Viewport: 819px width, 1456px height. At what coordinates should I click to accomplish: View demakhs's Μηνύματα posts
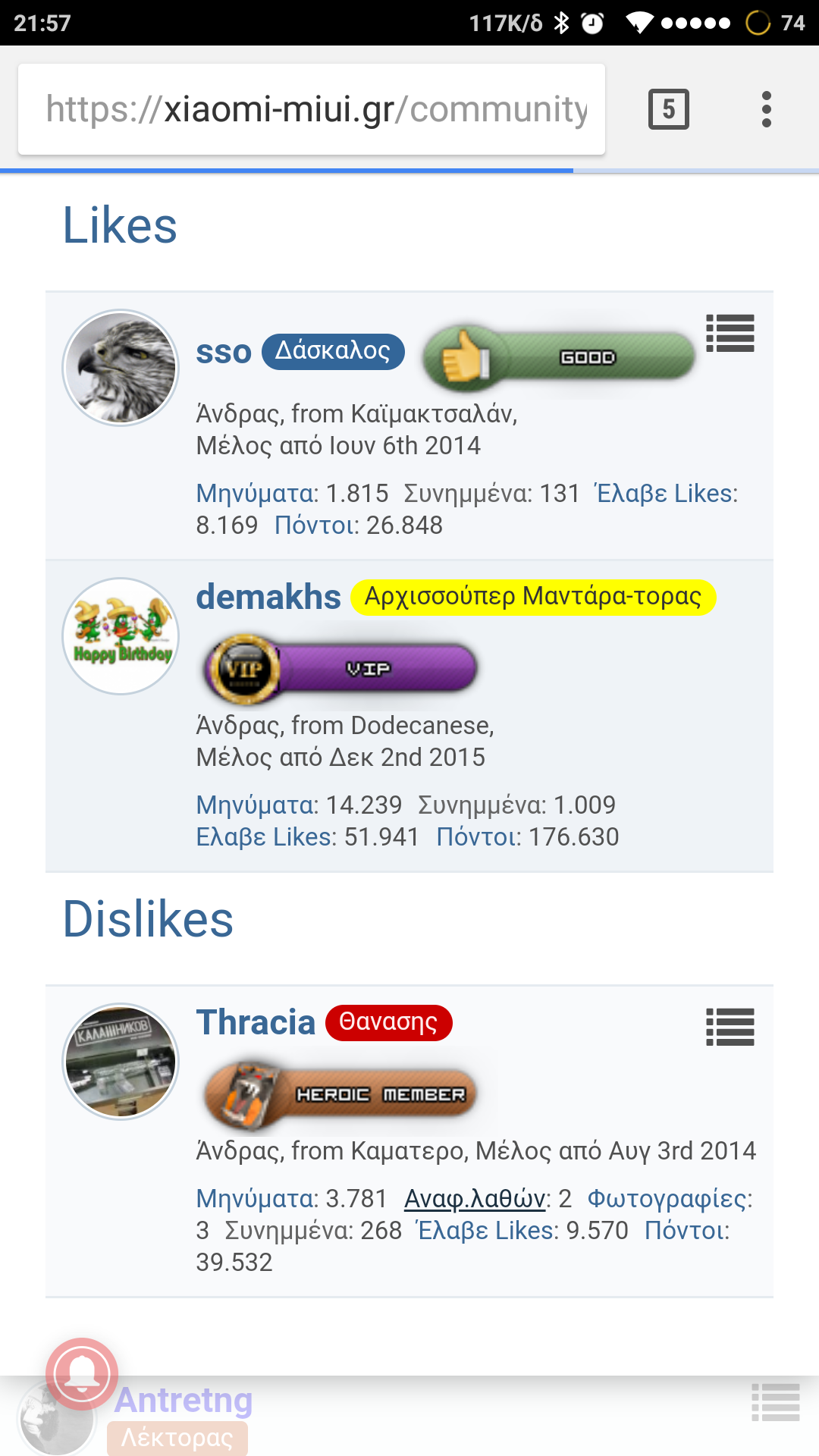click(x=256, y=805)
